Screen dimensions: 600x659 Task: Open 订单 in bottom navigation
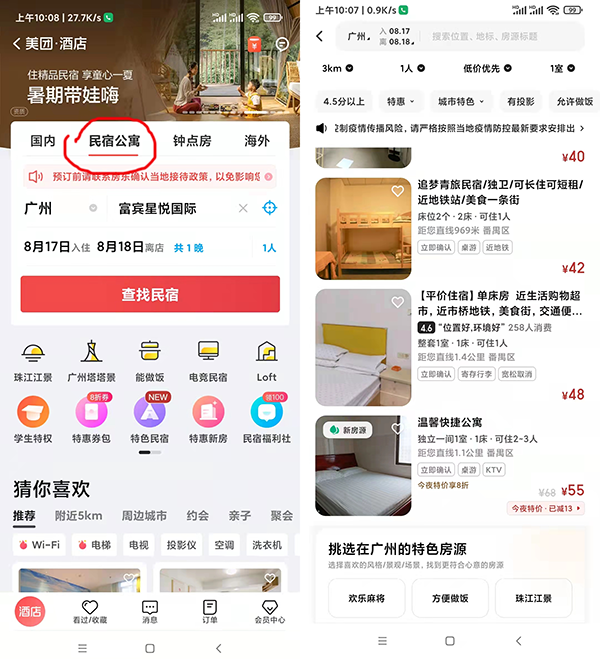(210, 611)
